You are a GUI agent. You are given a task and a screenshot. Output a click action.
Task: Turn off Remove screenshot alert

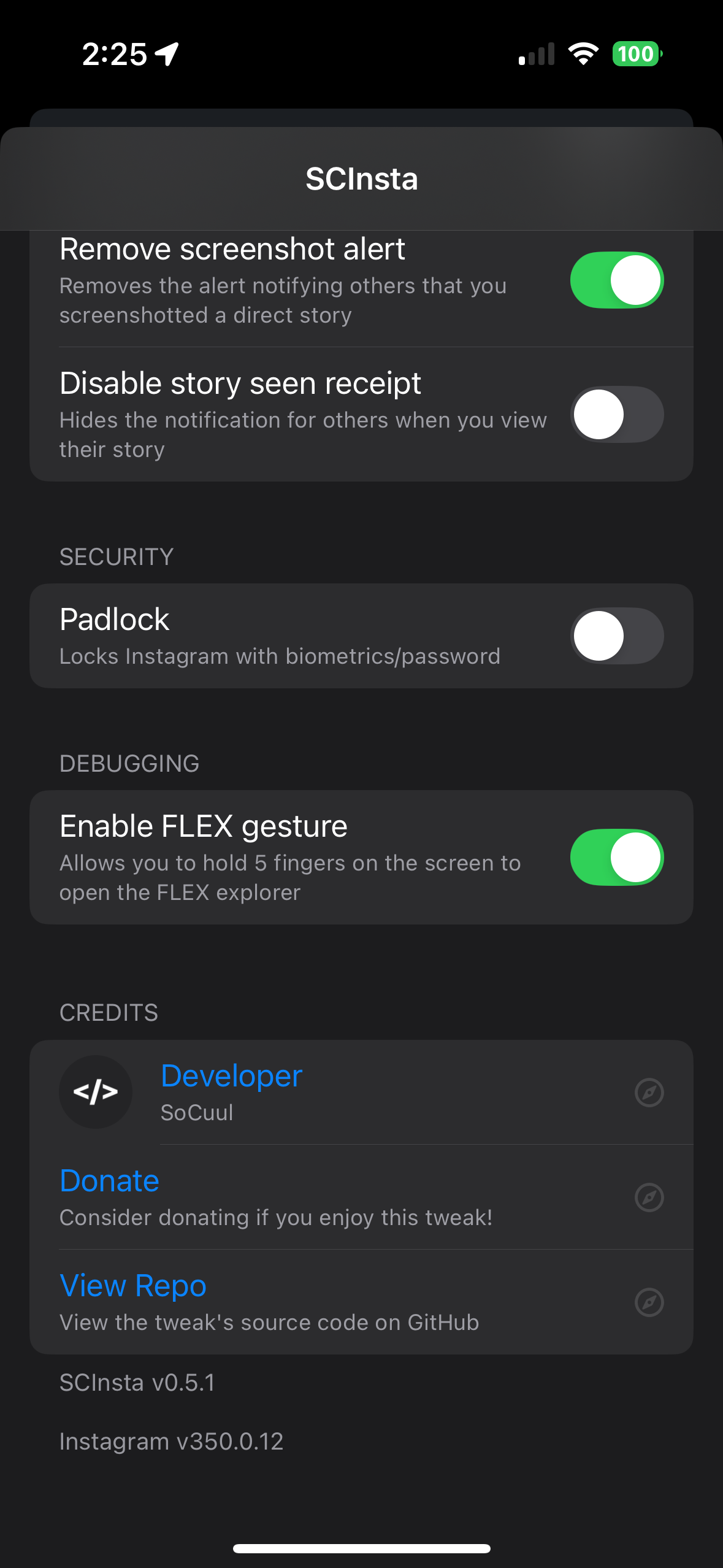click(x=616, y=280)
